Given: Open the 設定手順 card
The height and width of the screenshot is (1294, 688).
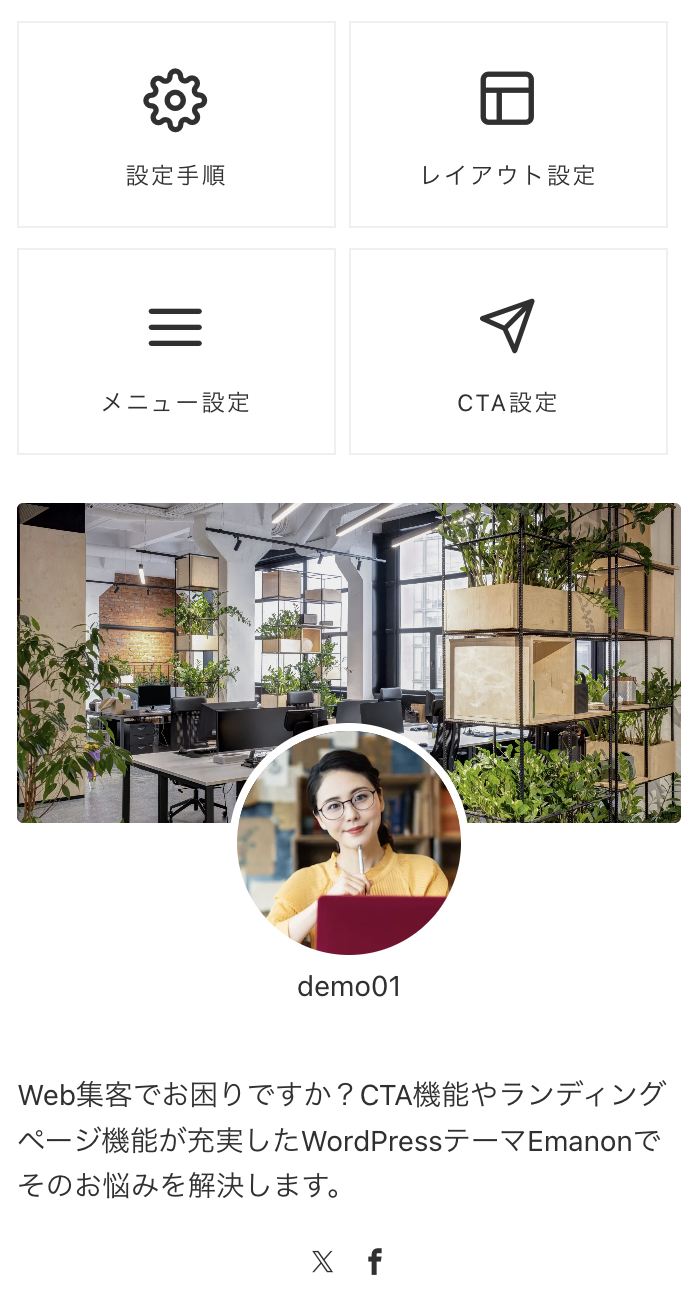Looking at the screenshot, I should click(x=176, y=125).
